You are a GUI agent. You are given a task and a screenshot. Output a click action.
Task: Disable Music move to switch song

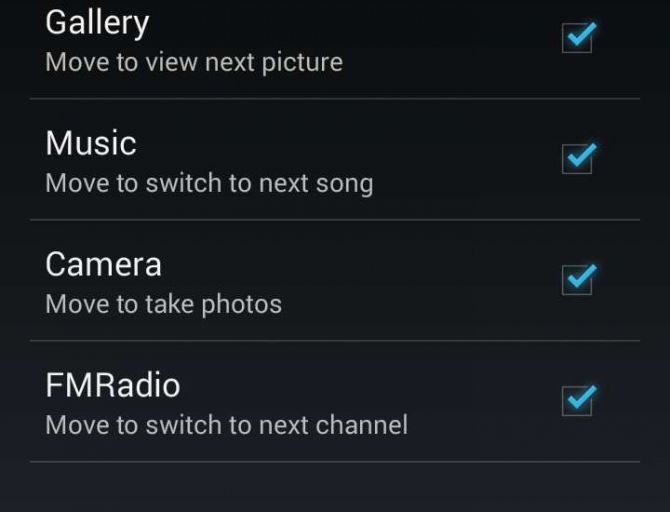tap(579, 159)
